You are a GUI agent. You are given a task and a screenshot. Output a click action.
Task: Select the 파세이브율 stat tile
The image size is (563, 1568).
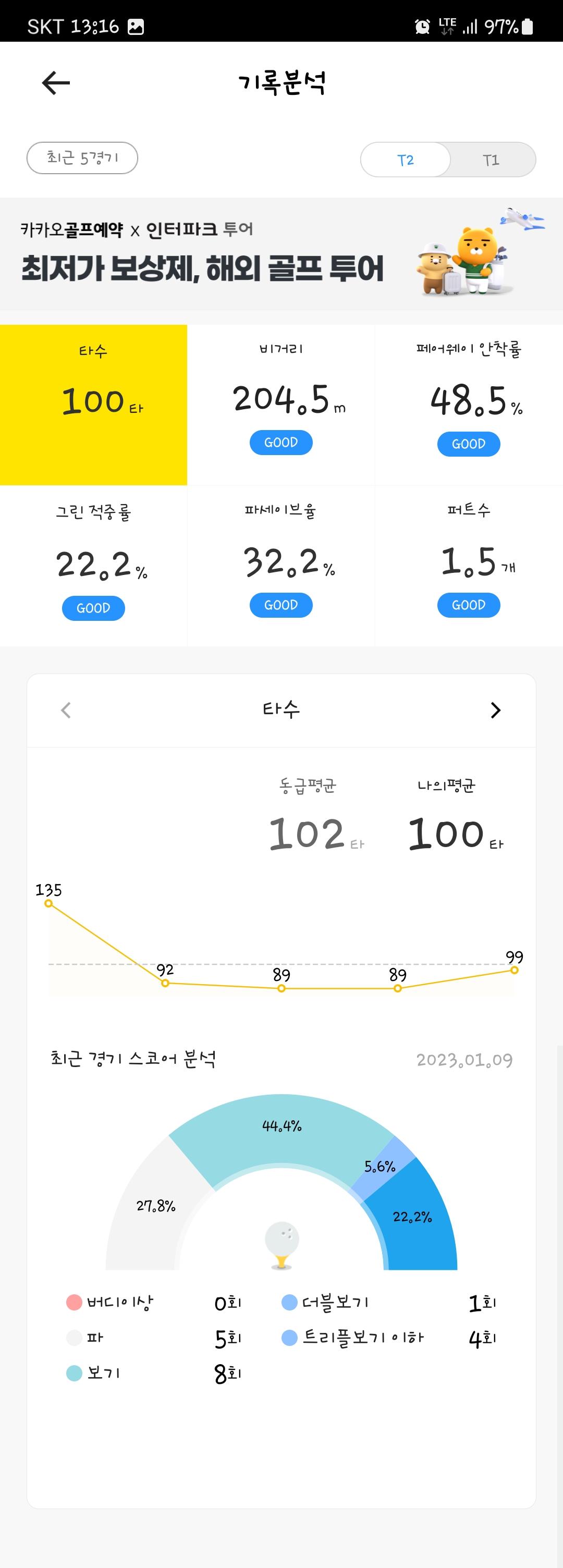[281, 566]
